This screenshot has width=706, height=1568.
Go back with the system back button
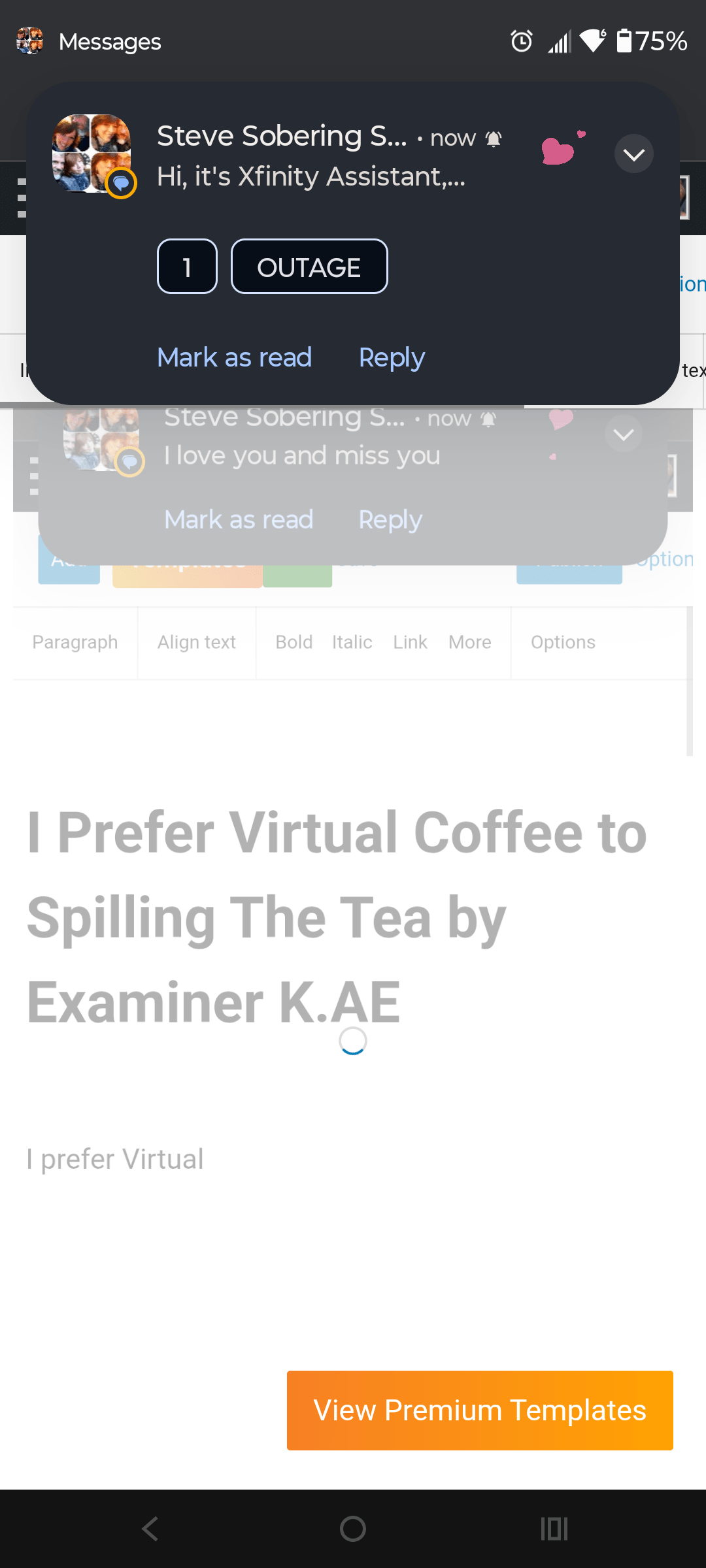pos(150,1529)
